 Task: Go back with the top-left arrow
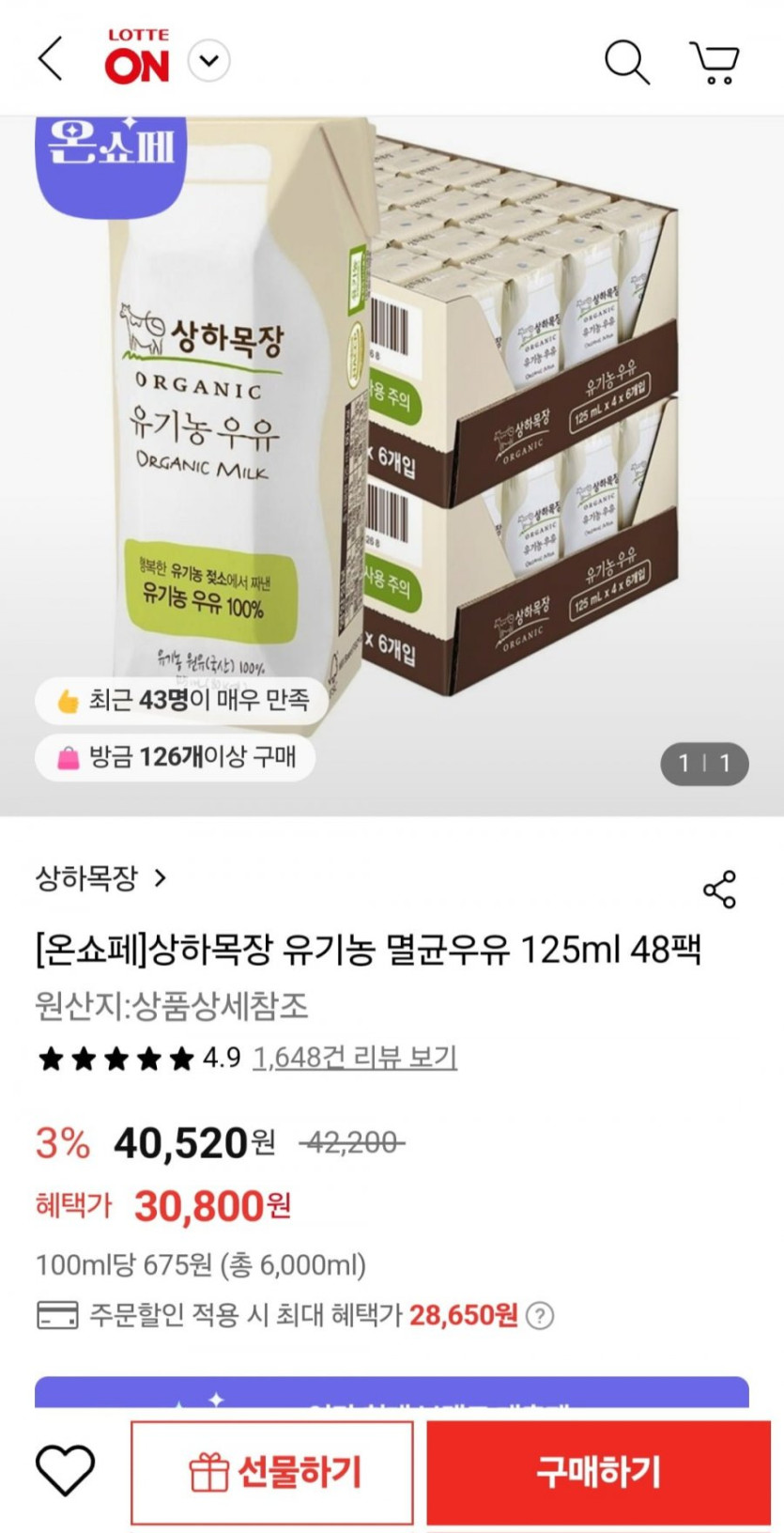tap(51, 60)
